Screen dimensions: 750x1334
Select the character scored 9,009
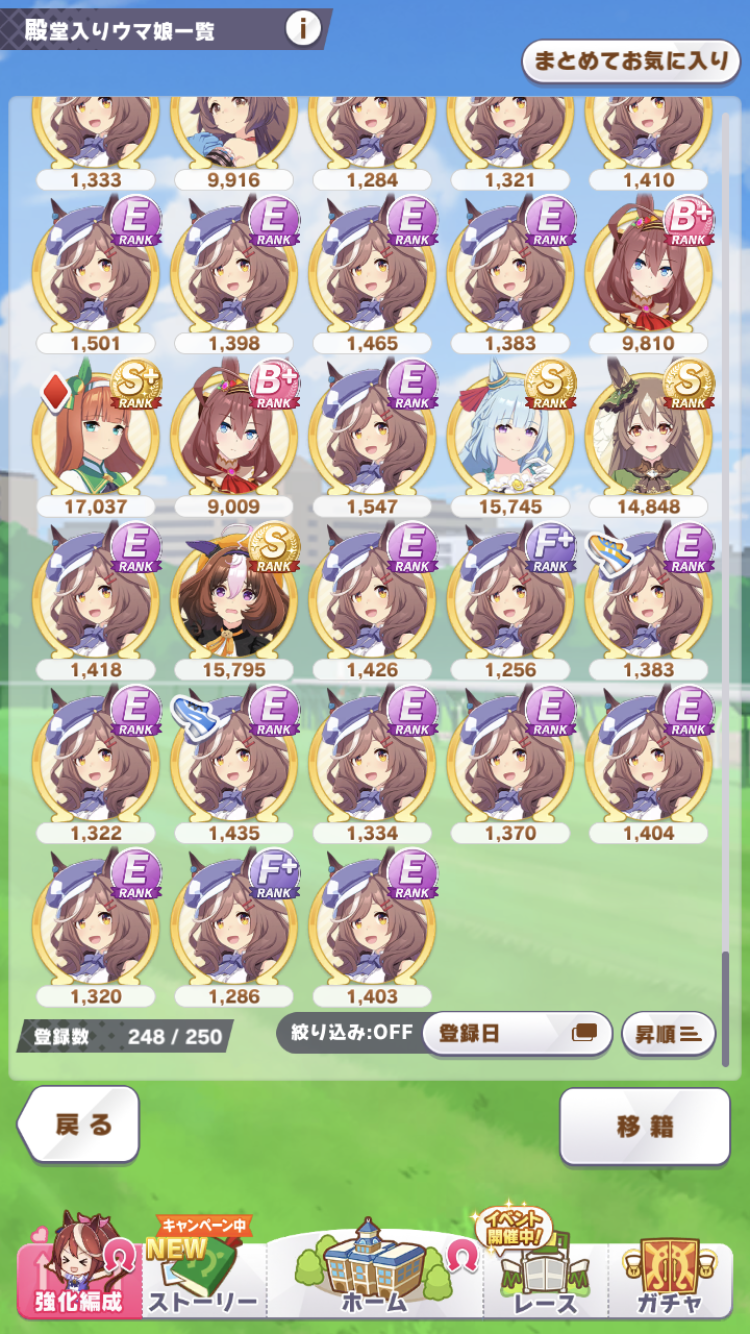234,435
